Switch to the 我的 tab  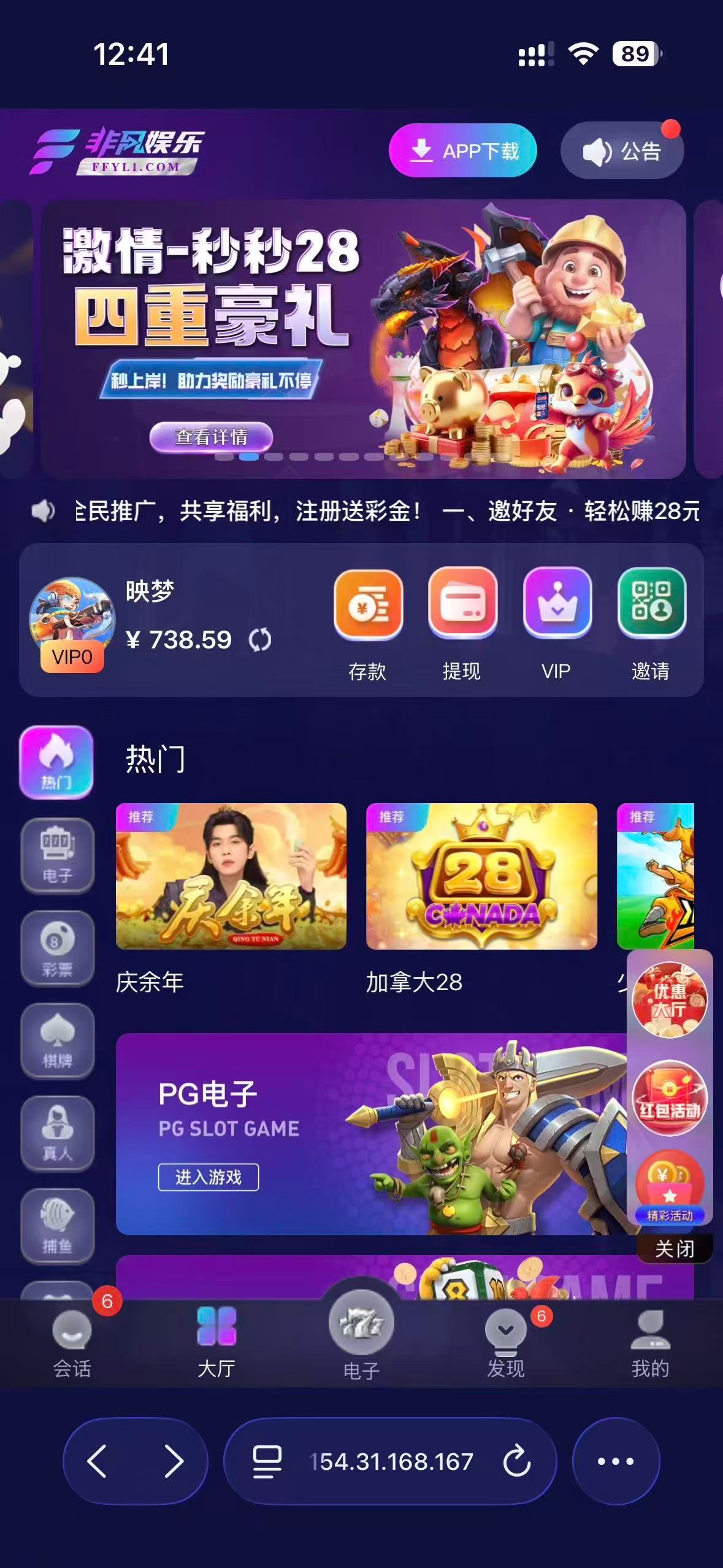[x=650, y=1343]
